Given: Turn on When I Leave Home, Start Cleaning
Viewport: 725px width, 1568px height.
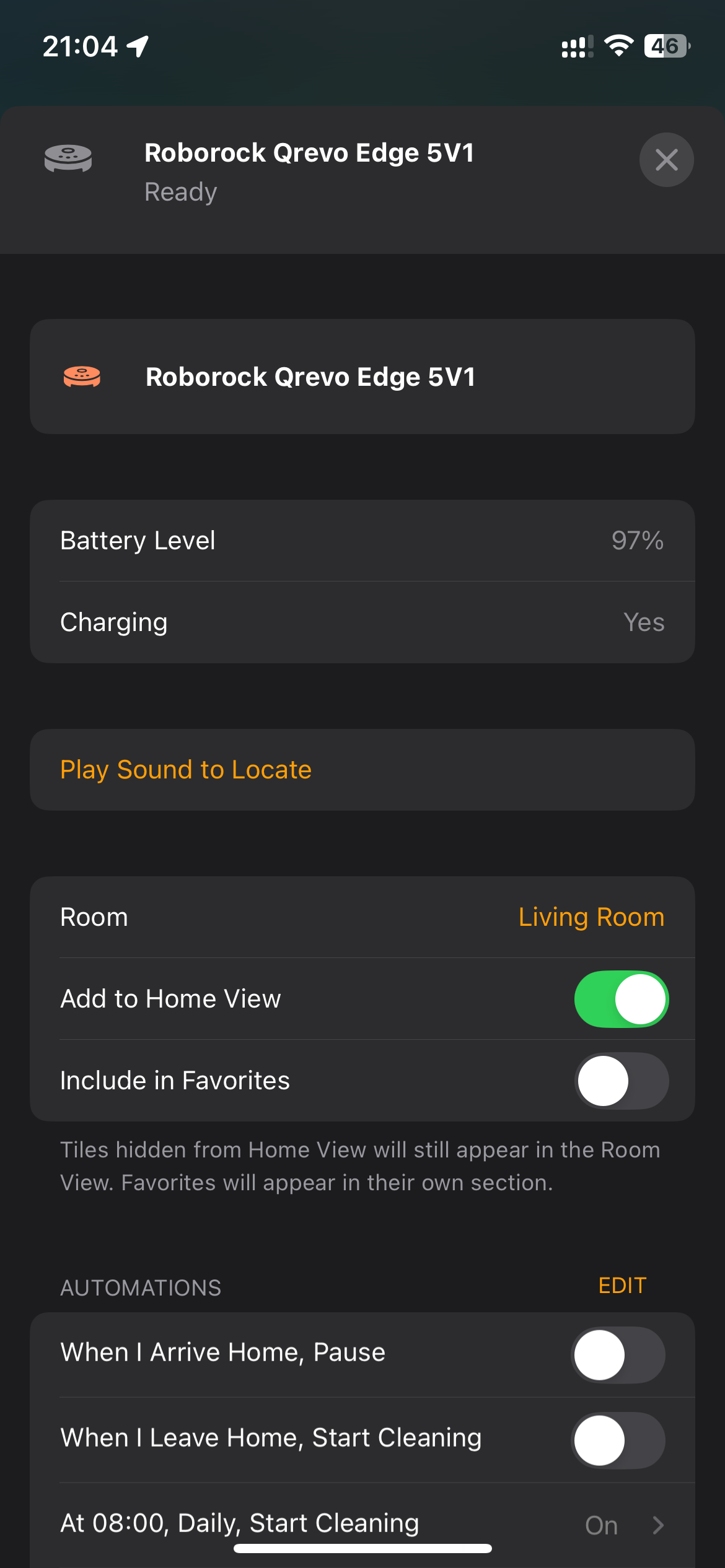Looking at the screenshot, I should (x=617, y=1439).
